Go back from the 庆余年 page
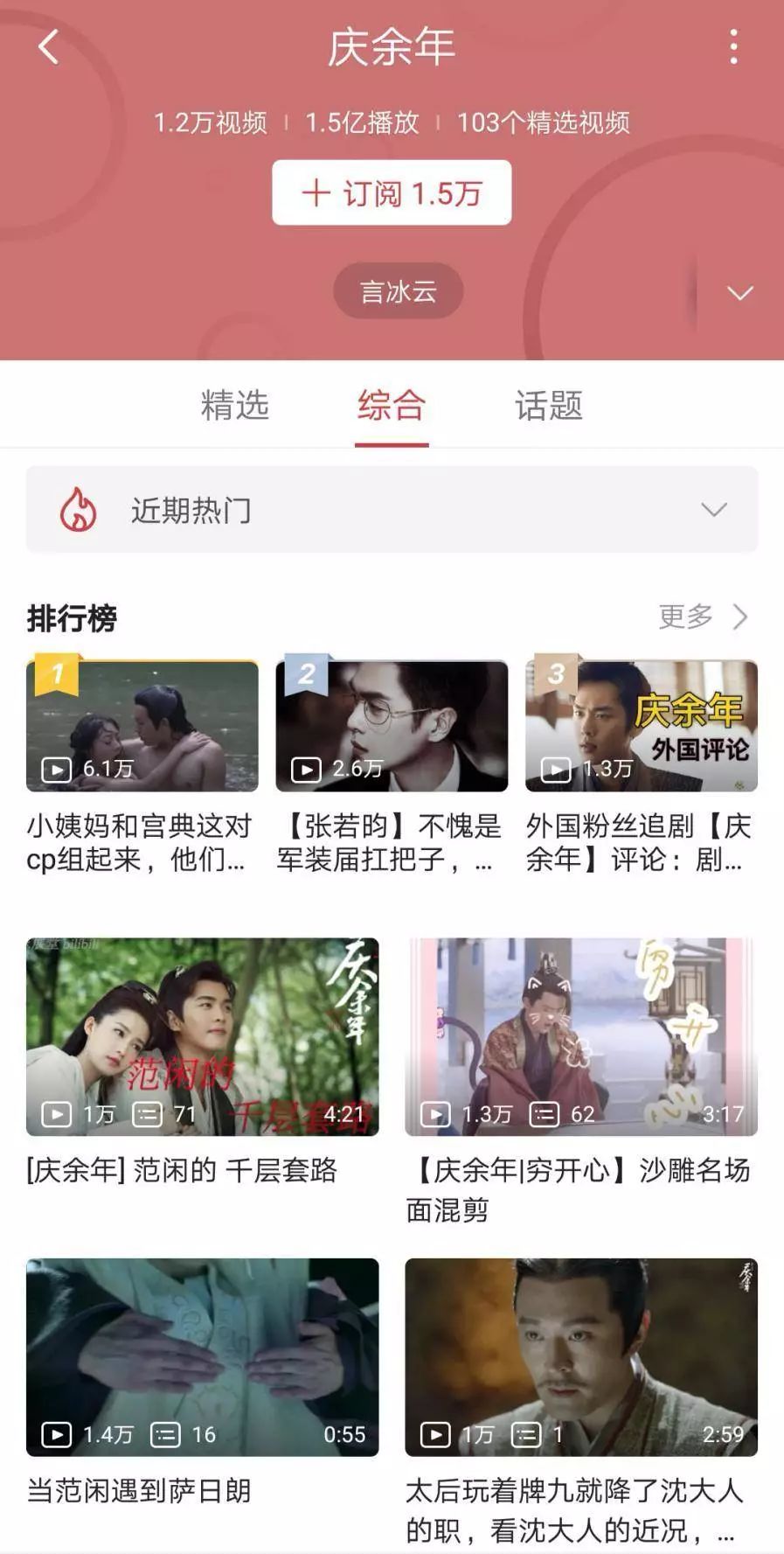This screenshot has height=1554, width=784. [49, 47]
